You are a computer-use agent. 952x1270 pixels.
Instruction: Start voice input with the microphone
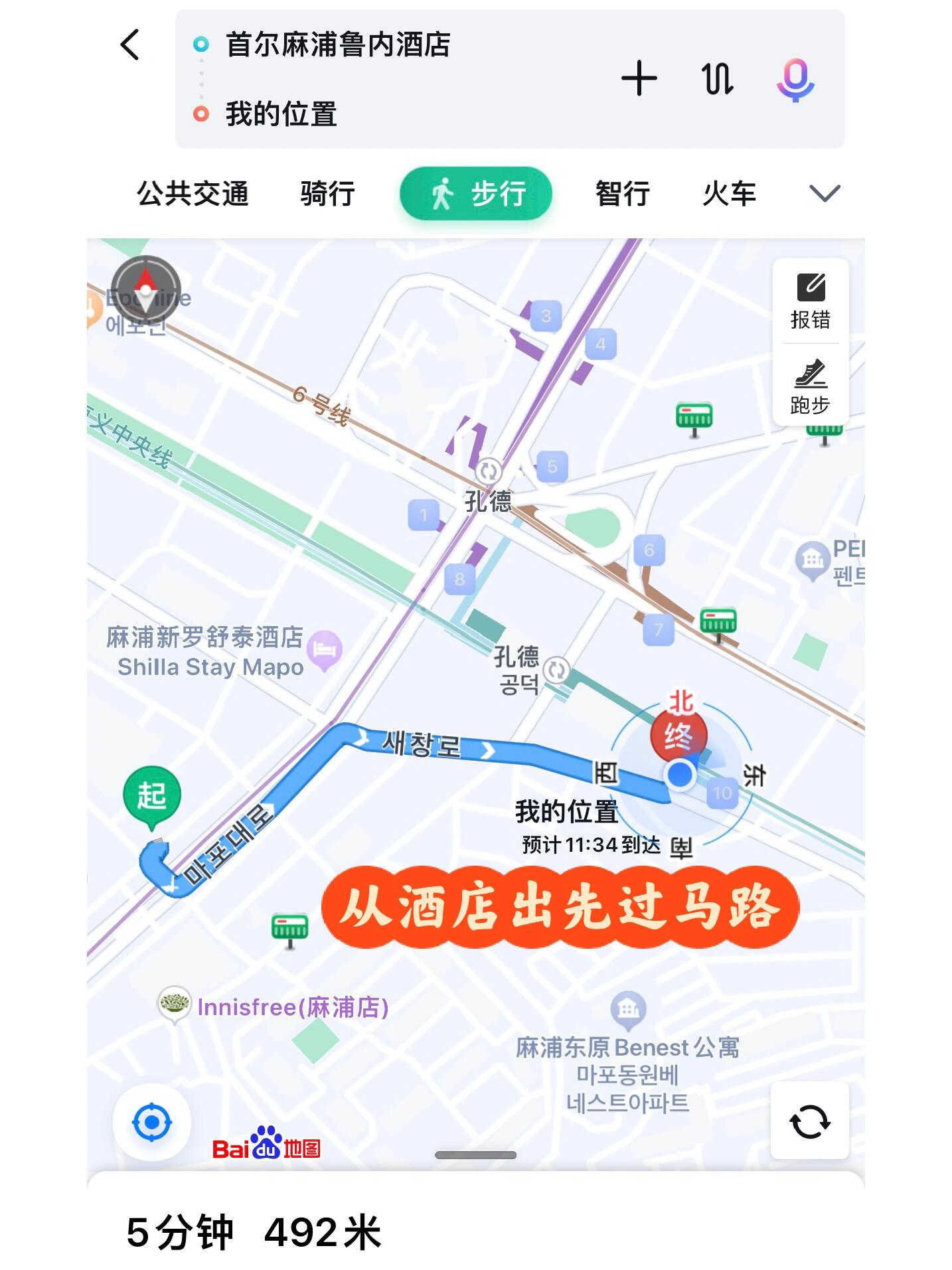(795, 80)
